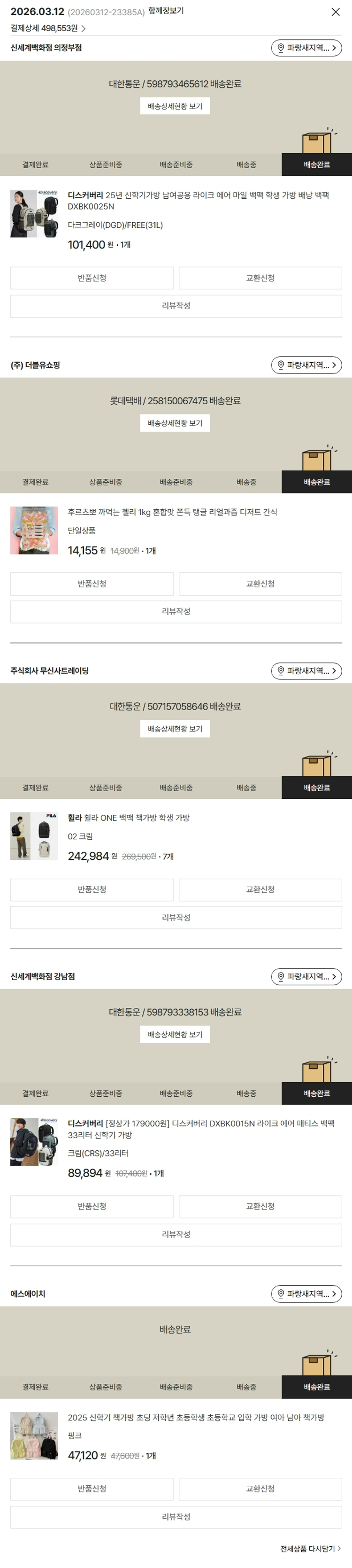Write a review for 휠라 ONE backpack
Viewport: 352px width, 1568px height.
coord(176,917)
